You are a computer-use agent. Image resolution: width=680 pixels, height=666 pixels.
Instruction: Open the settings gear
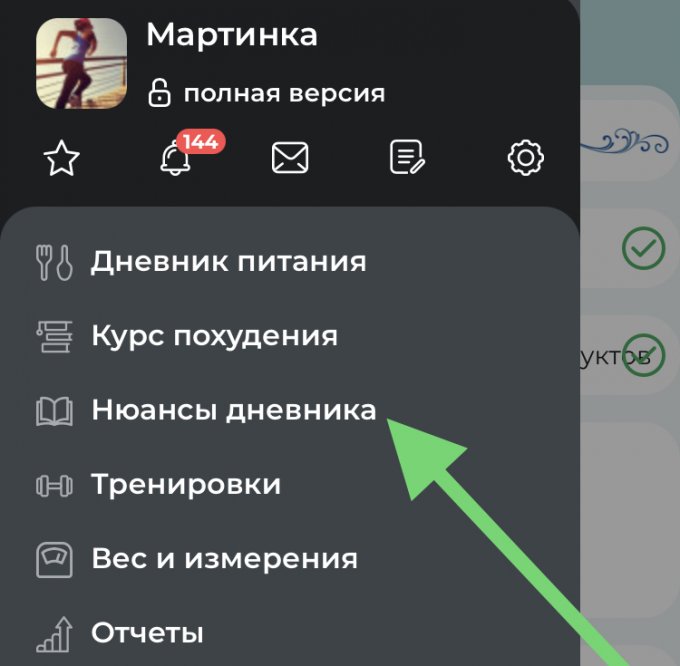[x=526, y=159]
